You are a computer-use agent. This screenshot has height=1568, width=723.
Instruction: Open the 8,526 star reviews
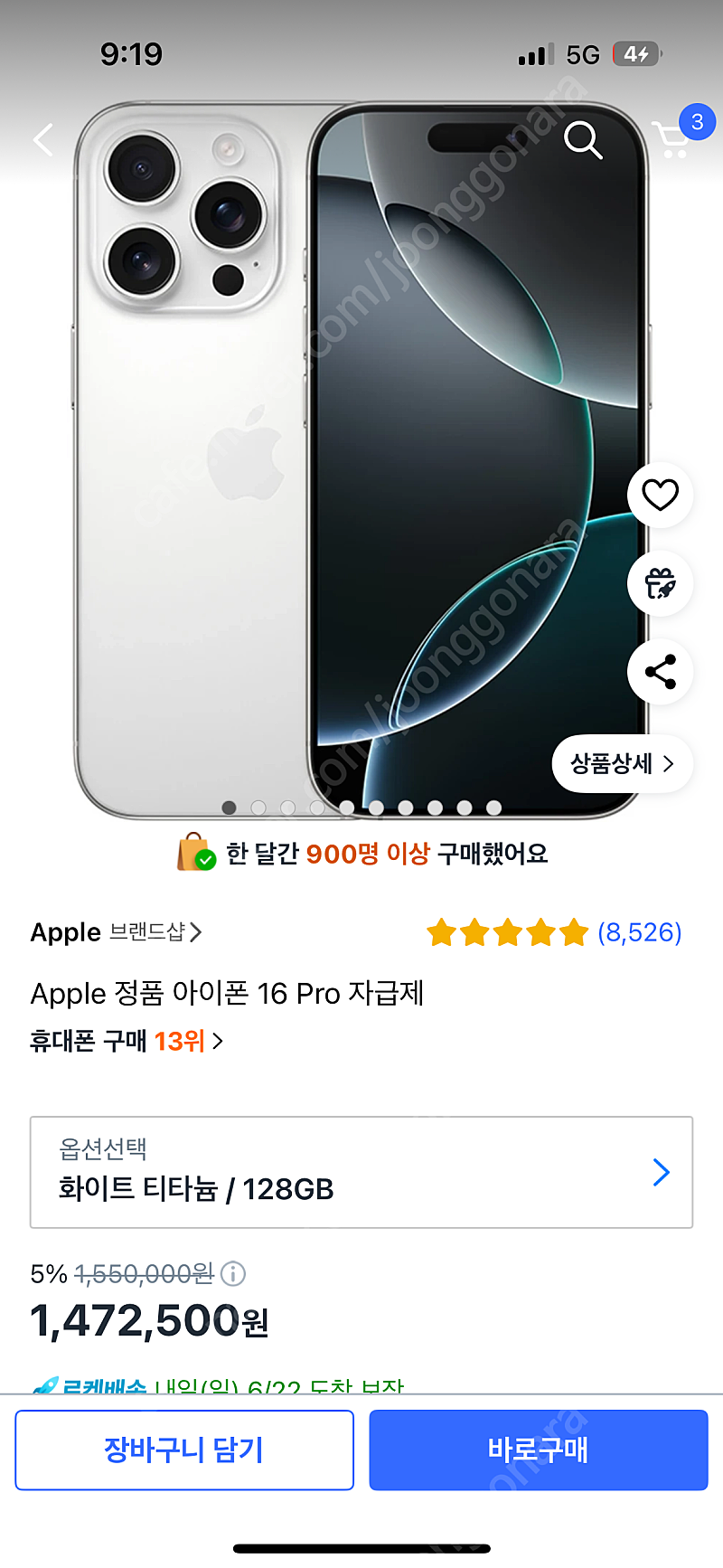pyautogui.click(x=554, y=932)
